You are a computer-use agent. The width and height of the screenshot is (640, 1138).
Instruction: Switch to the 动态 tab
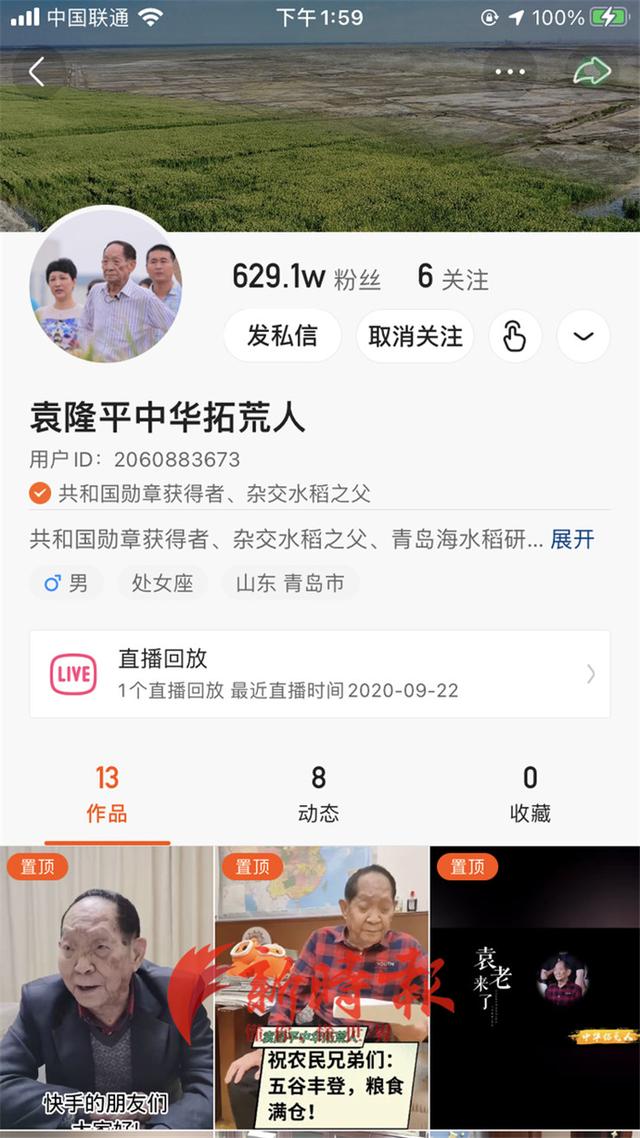pos(318,794)
